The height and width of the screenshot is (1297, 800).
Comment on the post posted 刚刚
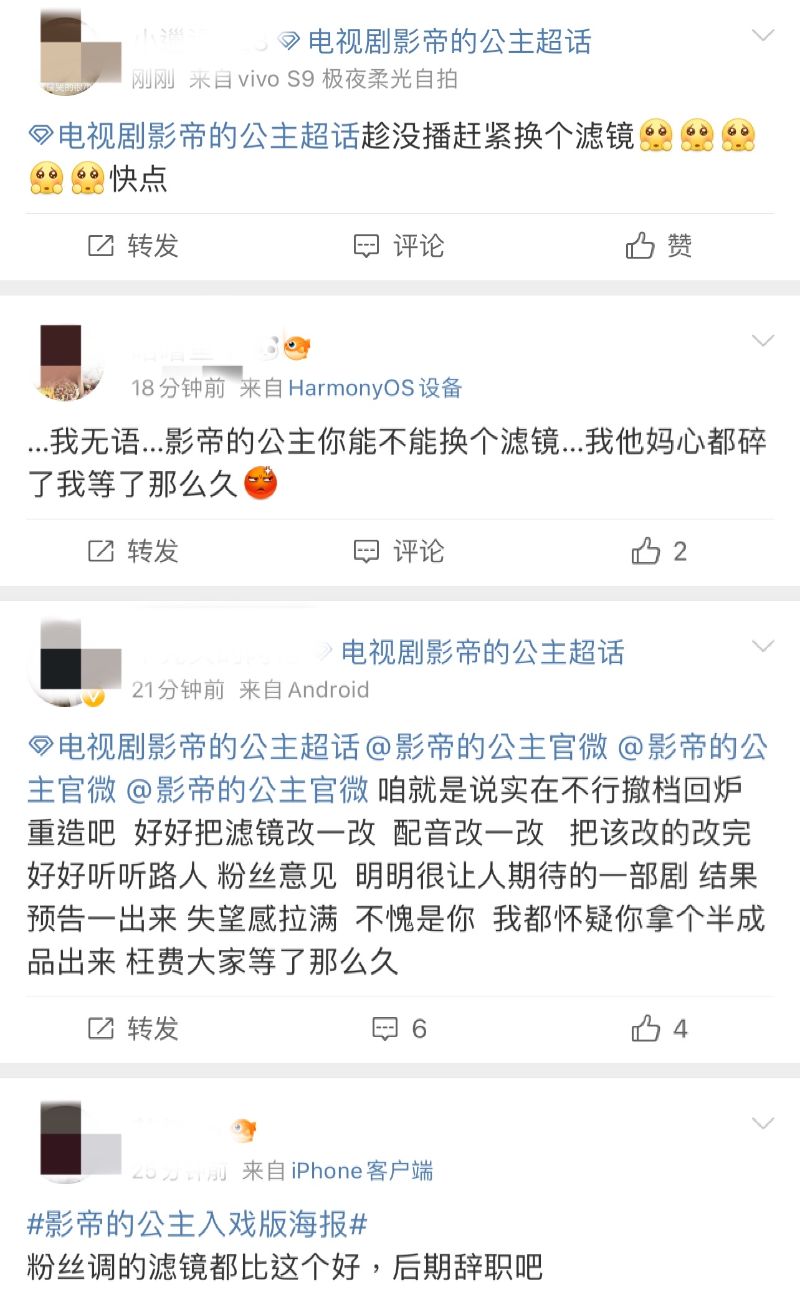(399, 246)
